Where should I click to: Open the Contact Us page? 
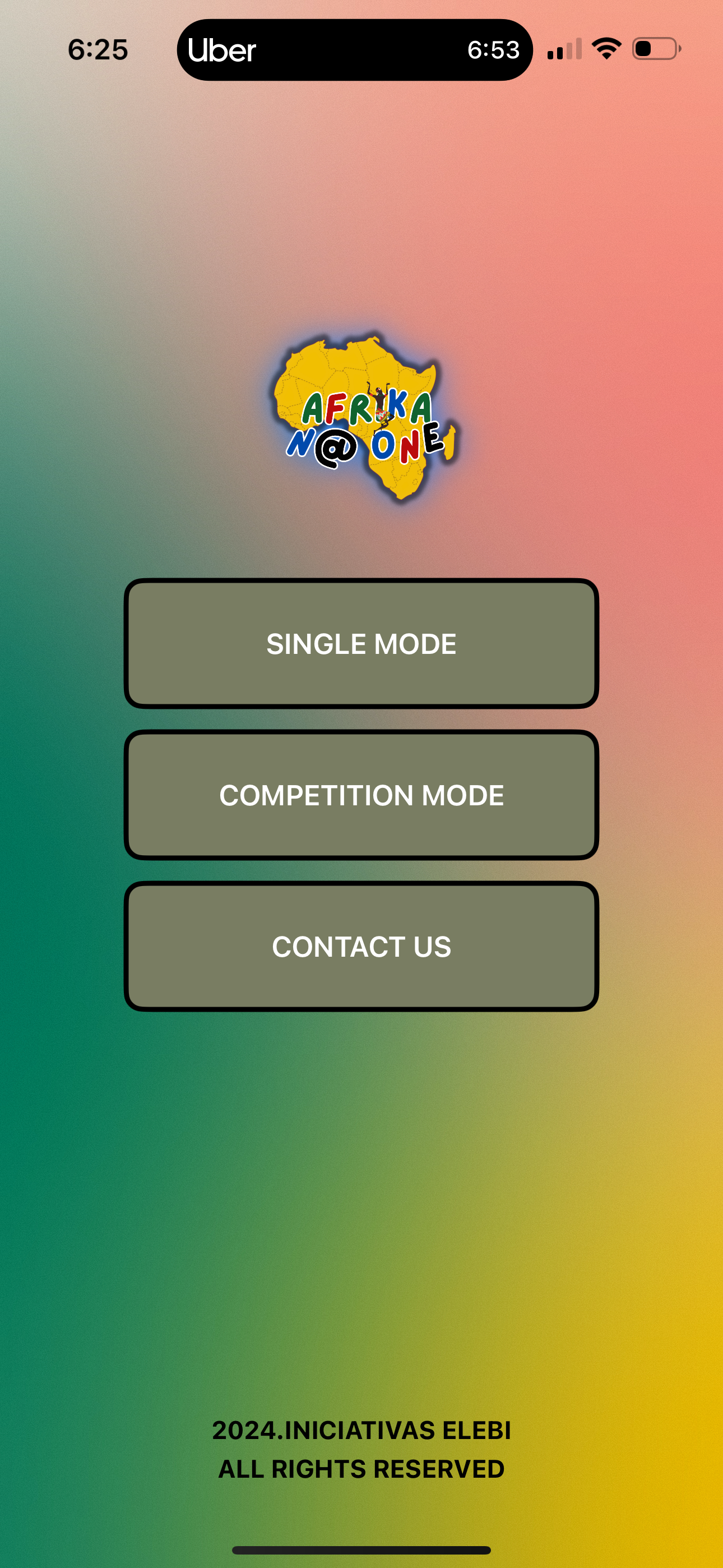pyautogui.click(x=361, y=947)
